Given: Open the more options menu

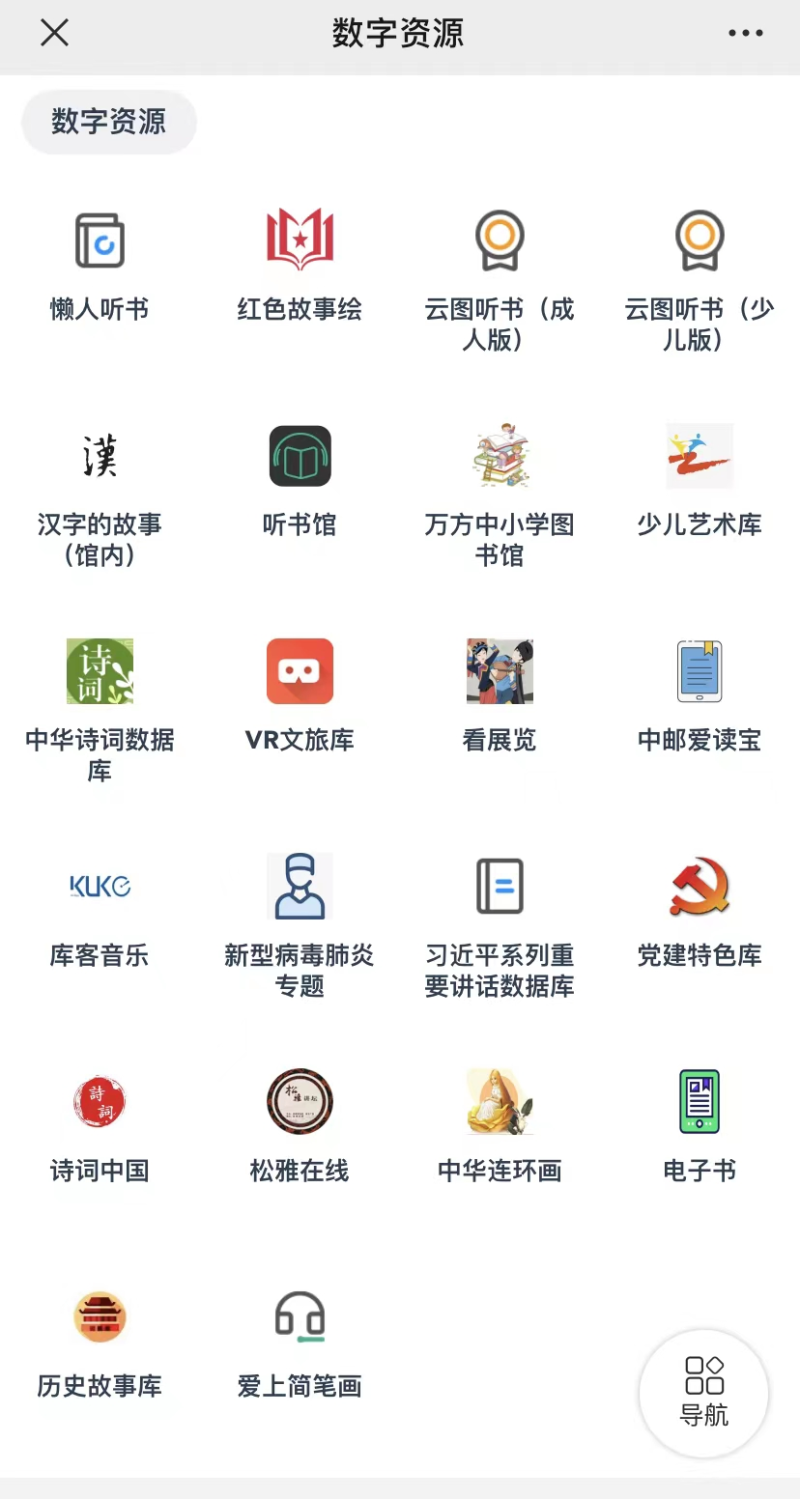Looking at the screenshot, I should point(745,33).
